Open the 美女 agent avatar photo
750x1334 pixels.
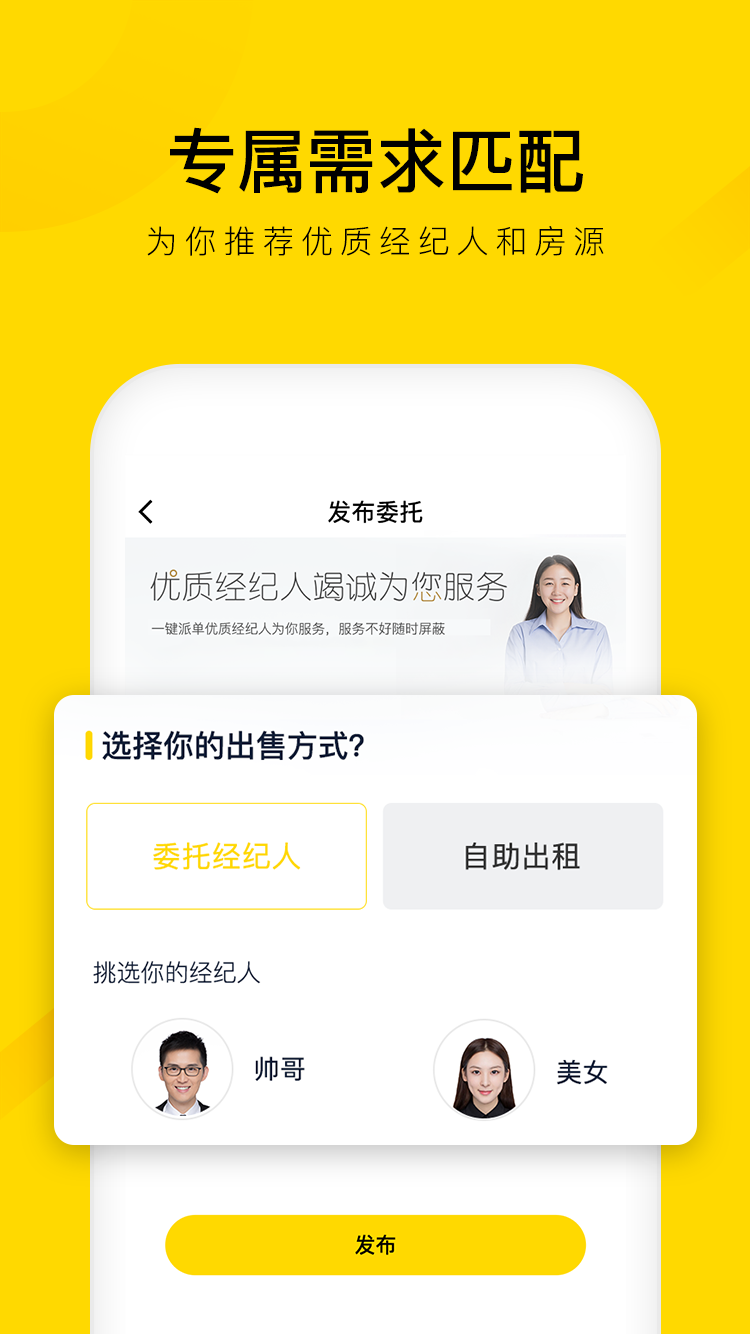point(484,1070)
